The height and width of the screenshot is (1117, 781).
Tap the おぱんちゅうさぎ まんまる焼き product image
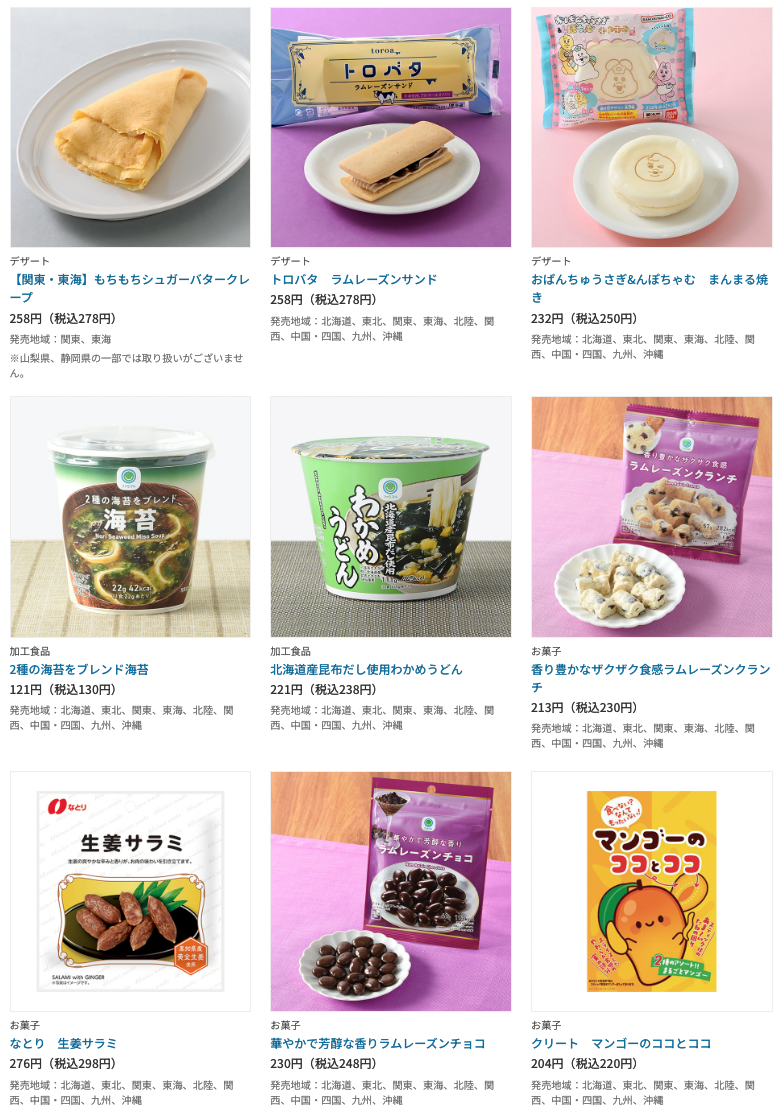(x=651, y=127)
